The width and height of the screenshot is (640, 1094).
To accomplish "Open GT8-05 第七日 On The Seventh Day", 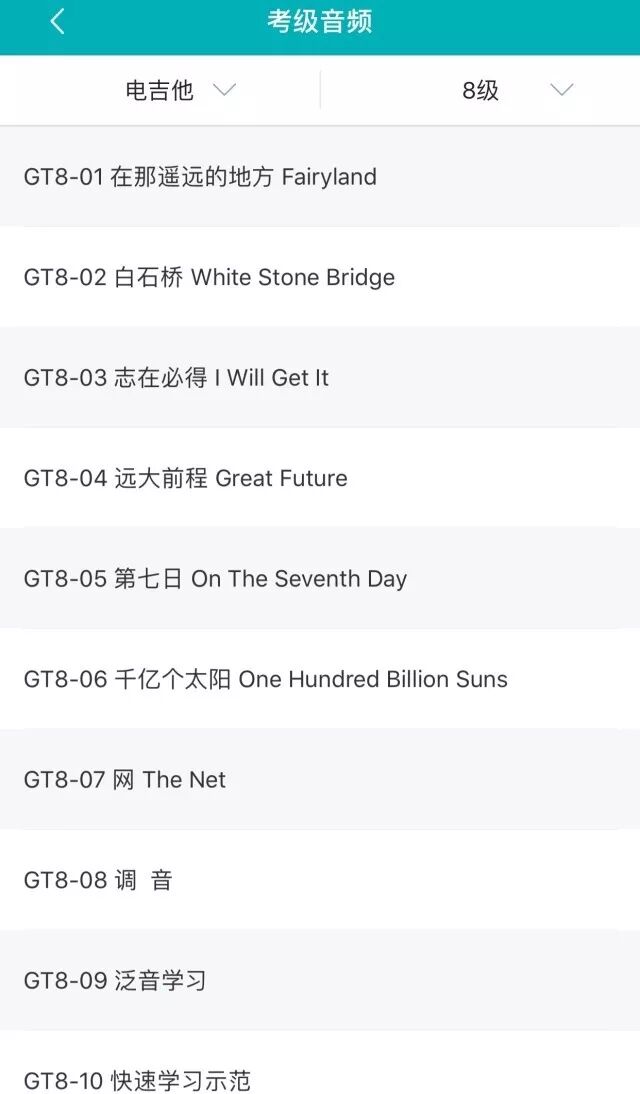I will (215, 579).
